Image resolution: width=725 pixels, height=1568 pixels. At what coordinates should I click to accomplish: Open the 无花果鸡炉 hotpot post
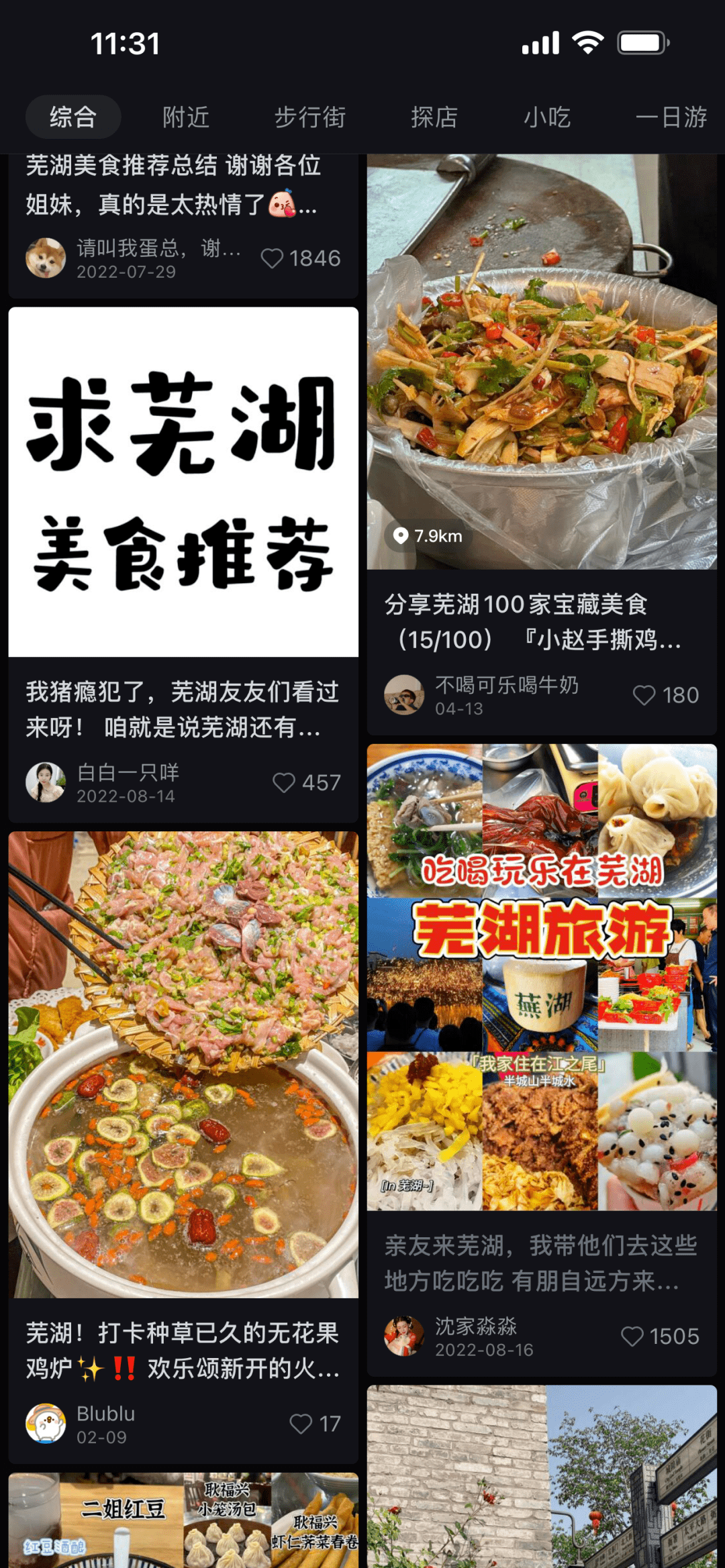[x=183, y=1064]
